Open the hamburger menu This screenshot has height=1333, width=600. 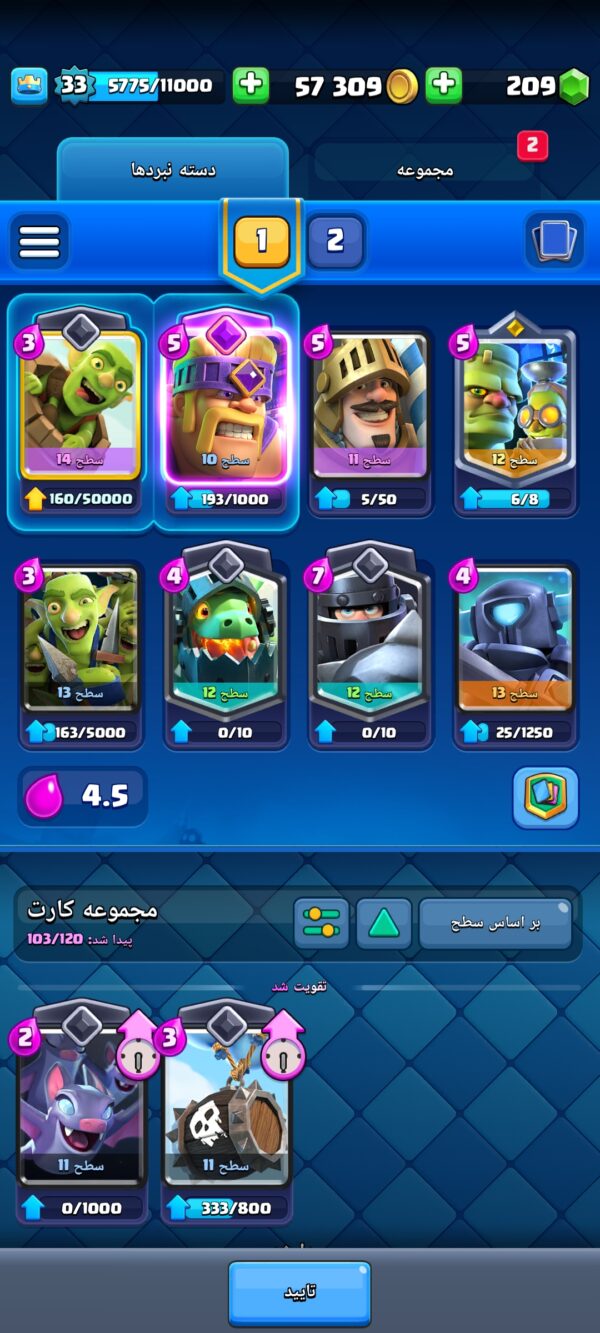pos(39,241)
